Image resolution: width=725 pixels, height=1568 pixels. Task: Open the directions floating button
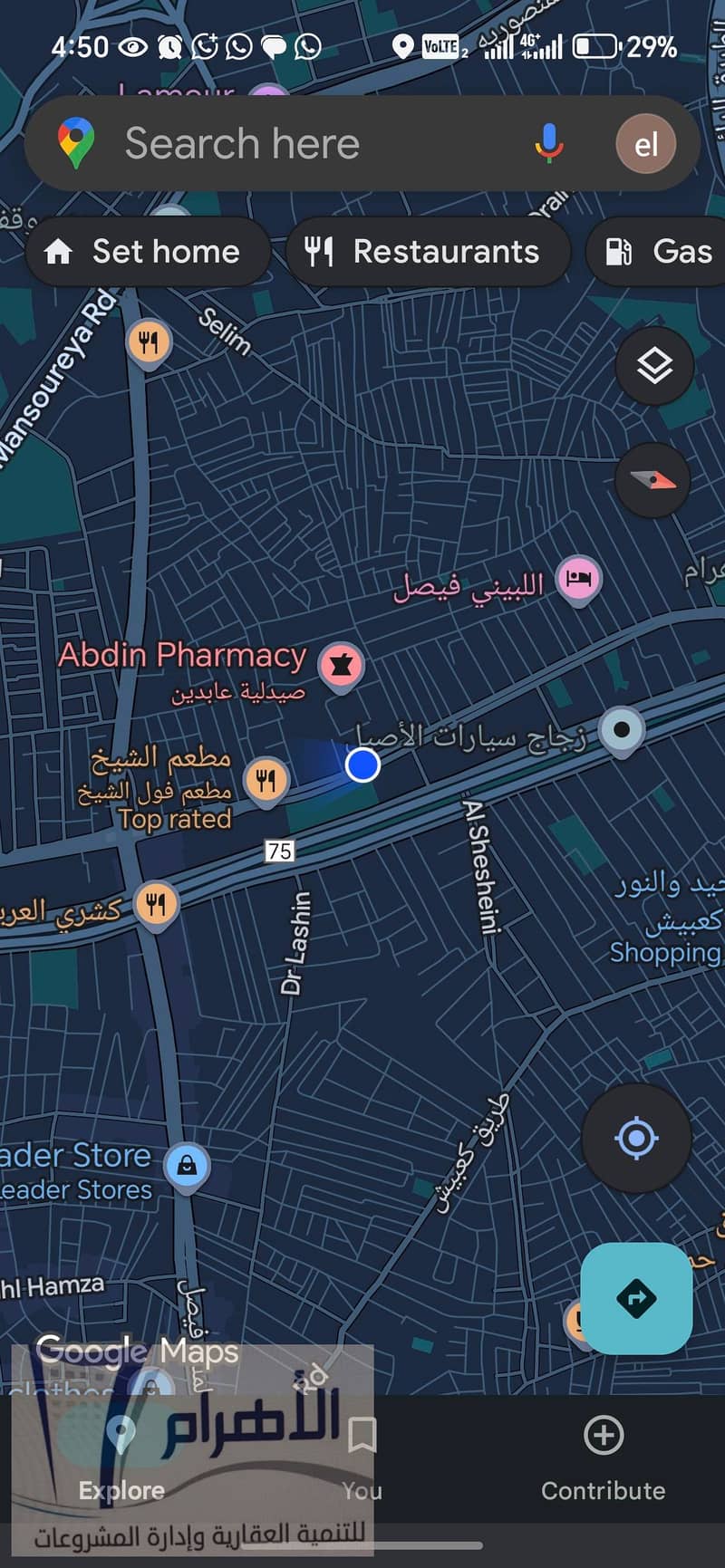pos(636,1298)
